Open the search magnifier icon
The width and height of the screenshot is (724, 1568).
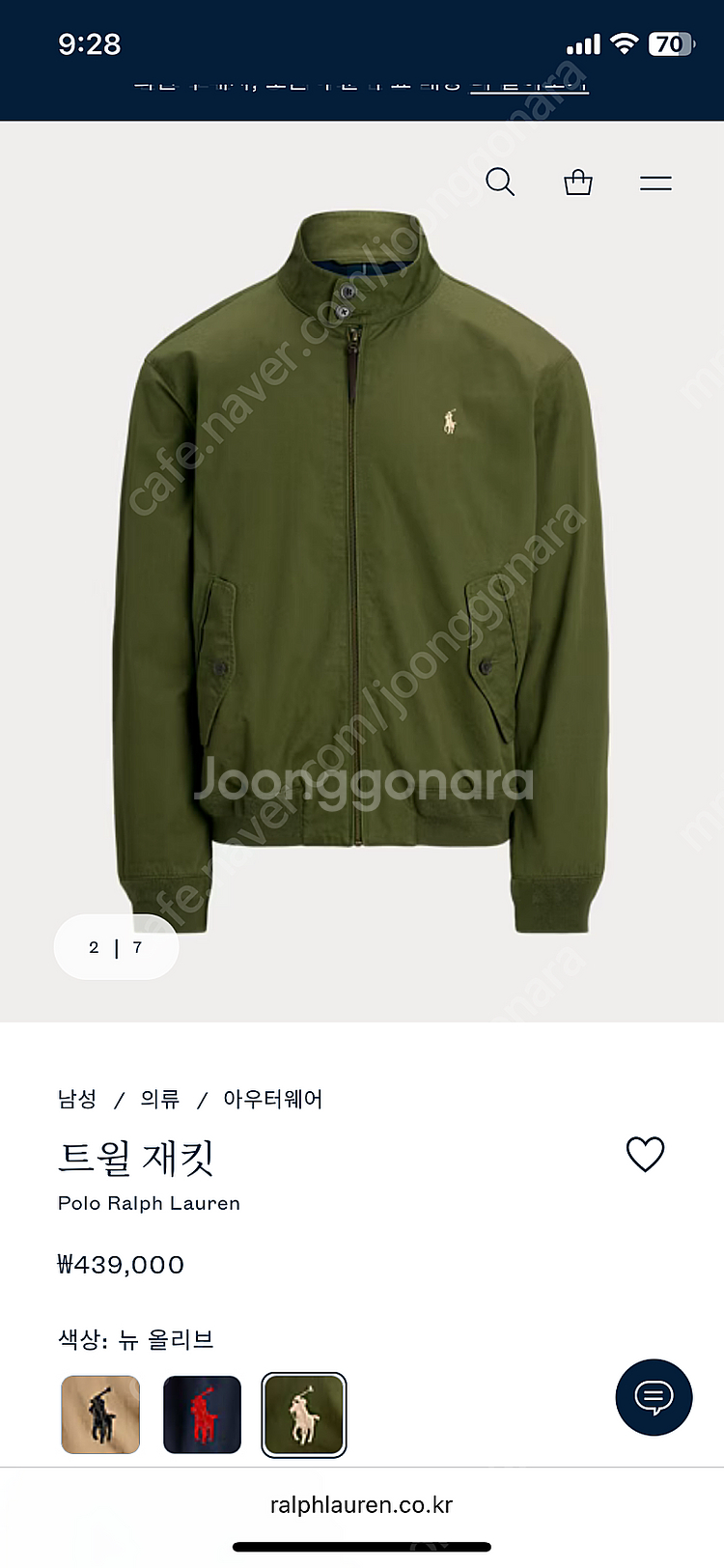coord(500,182)
